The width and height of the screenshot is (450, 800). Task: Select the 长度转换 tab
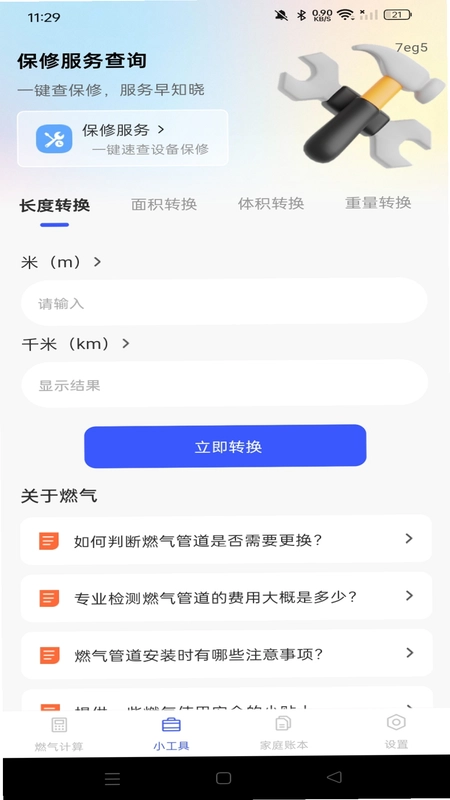[55, 205]
